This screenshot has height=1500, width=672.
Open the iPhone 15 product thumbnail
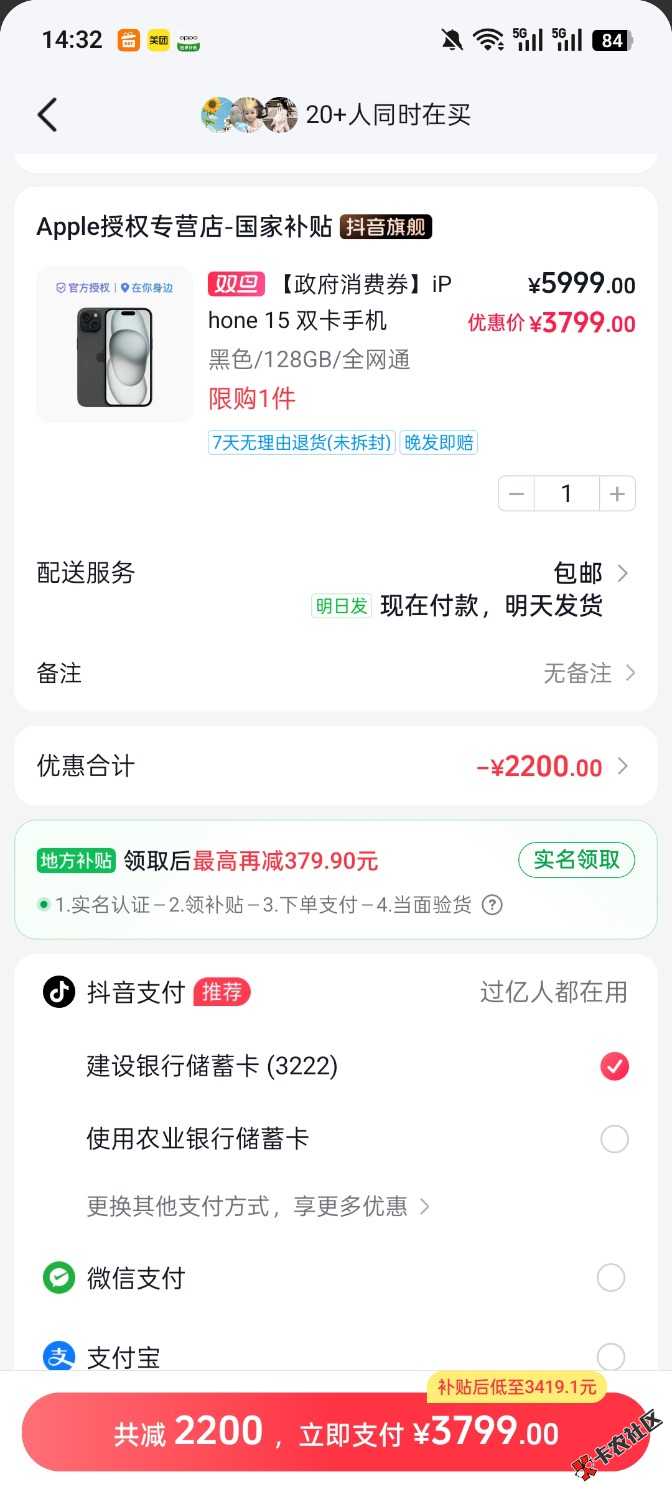click(115, 345)
